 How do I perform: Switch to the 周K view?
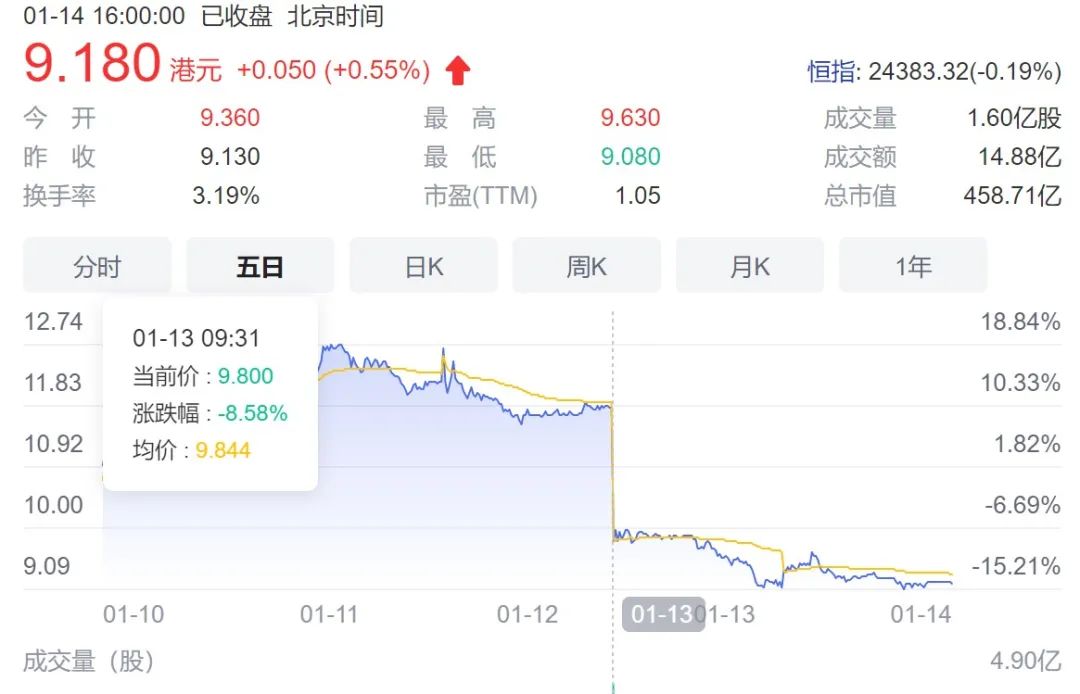coord(586,266)
